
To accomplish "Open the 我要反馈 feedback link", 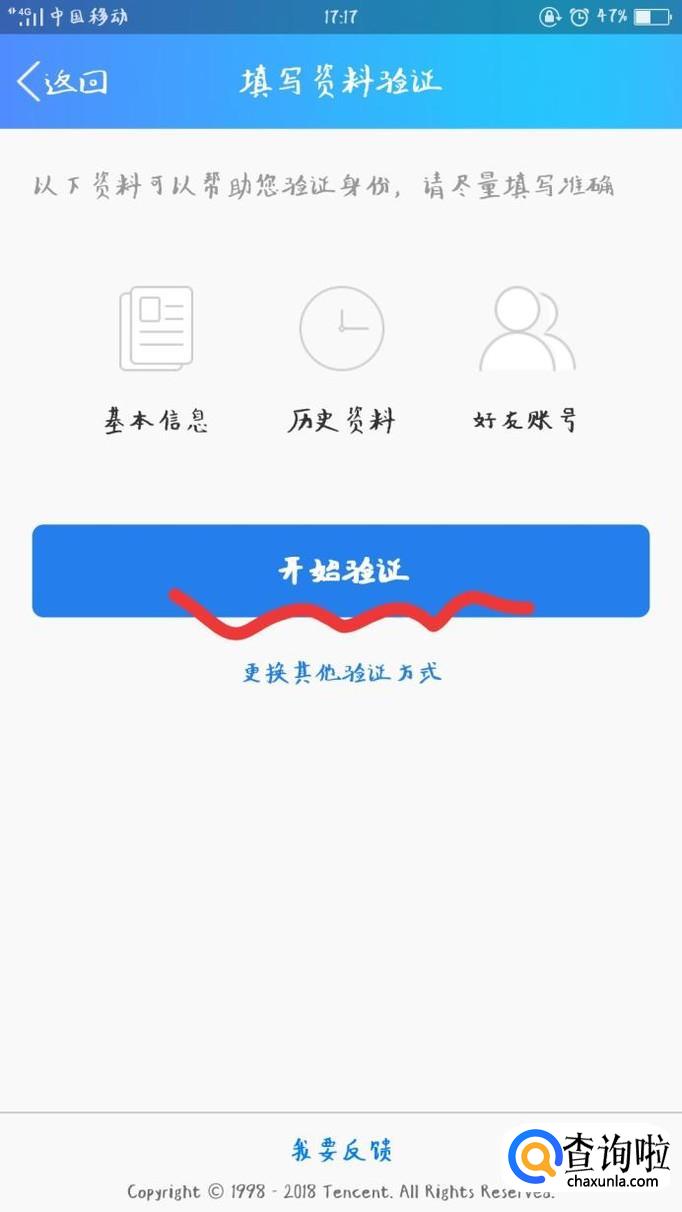I will click(x=341, y=1150).
